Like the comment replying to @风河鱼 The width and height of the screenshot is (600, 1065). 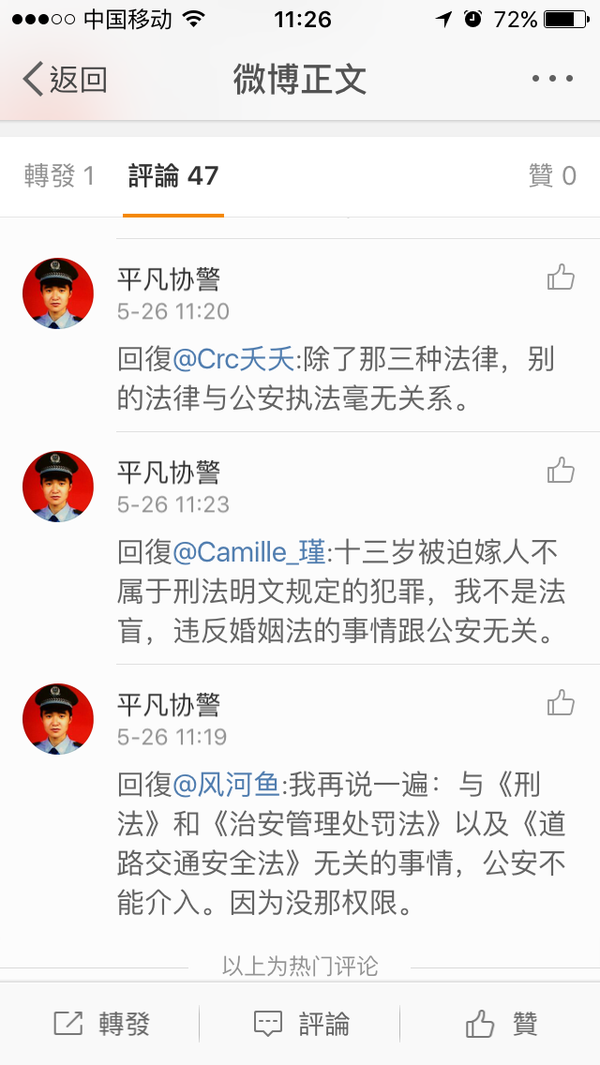pos(561,703)
